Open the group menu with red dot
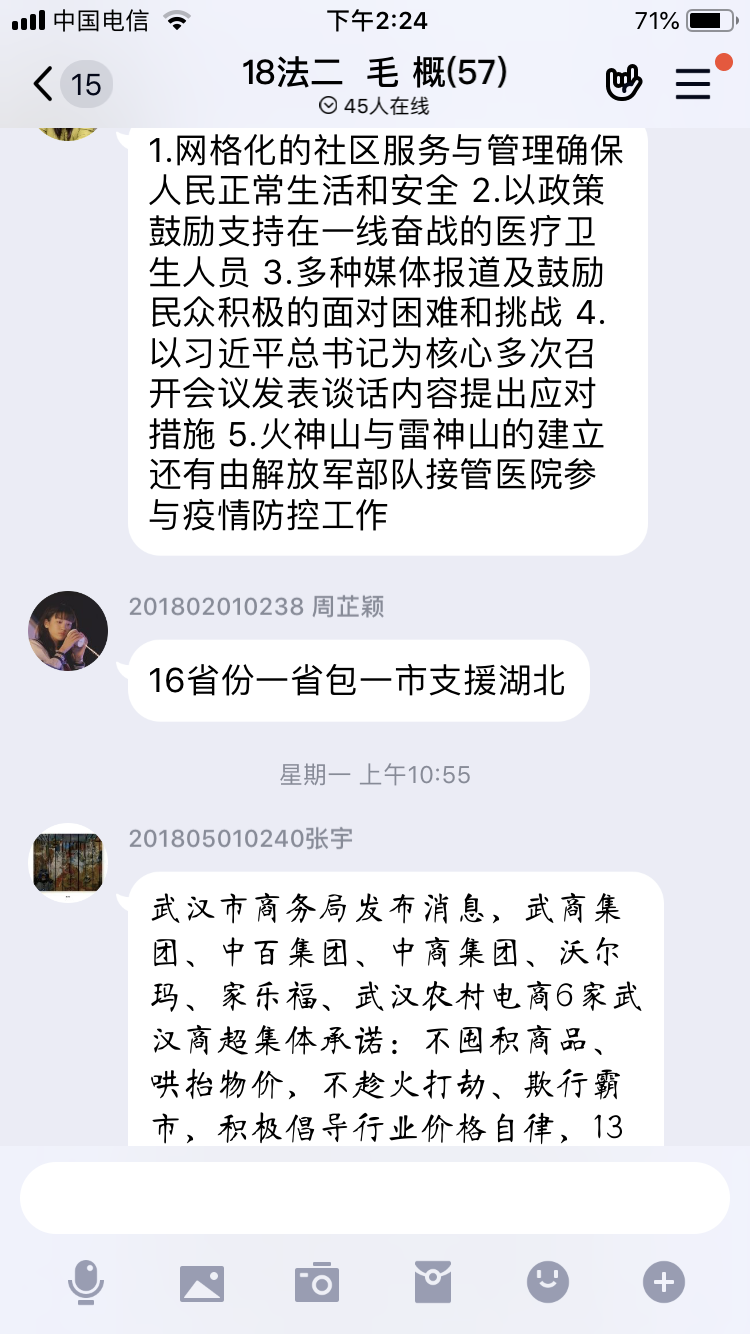 [x=694, y=84]
